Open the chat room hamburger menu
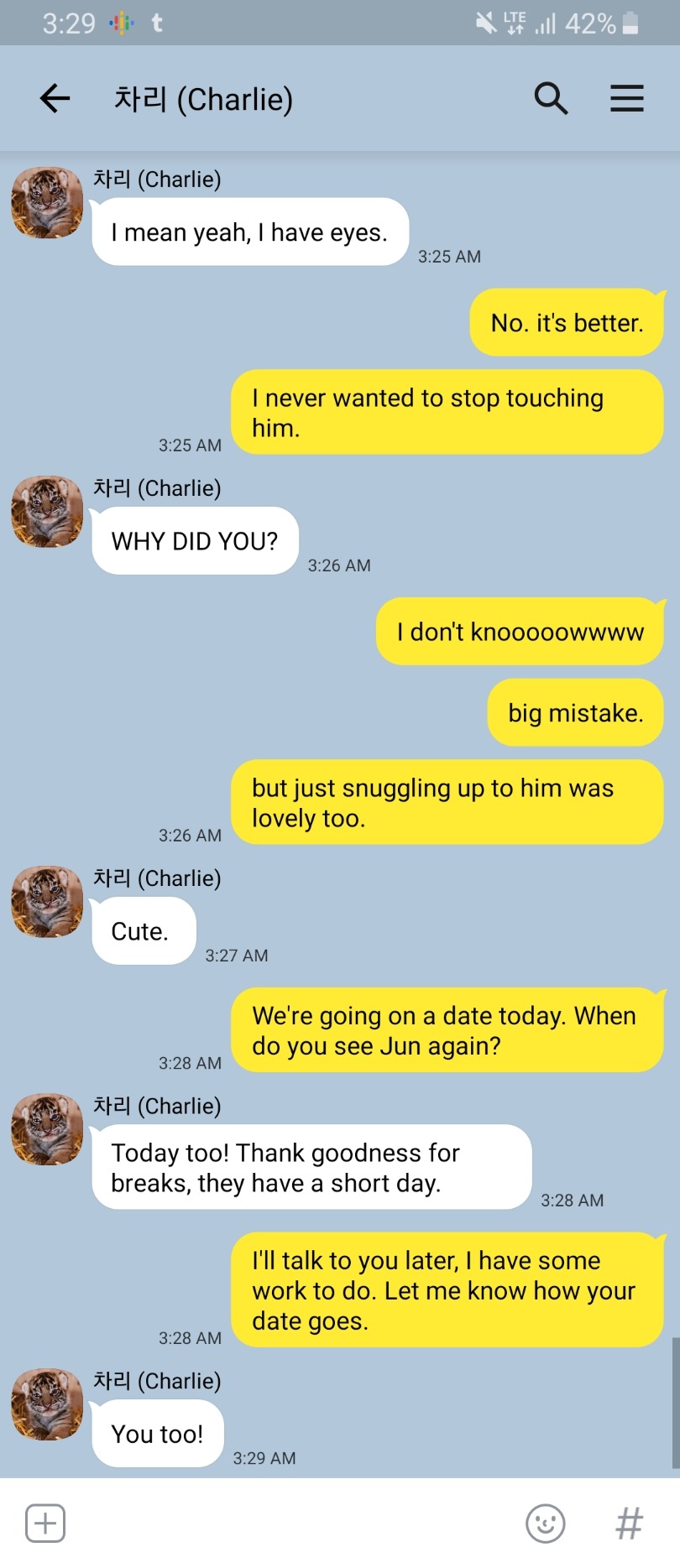 coord(626,99)
